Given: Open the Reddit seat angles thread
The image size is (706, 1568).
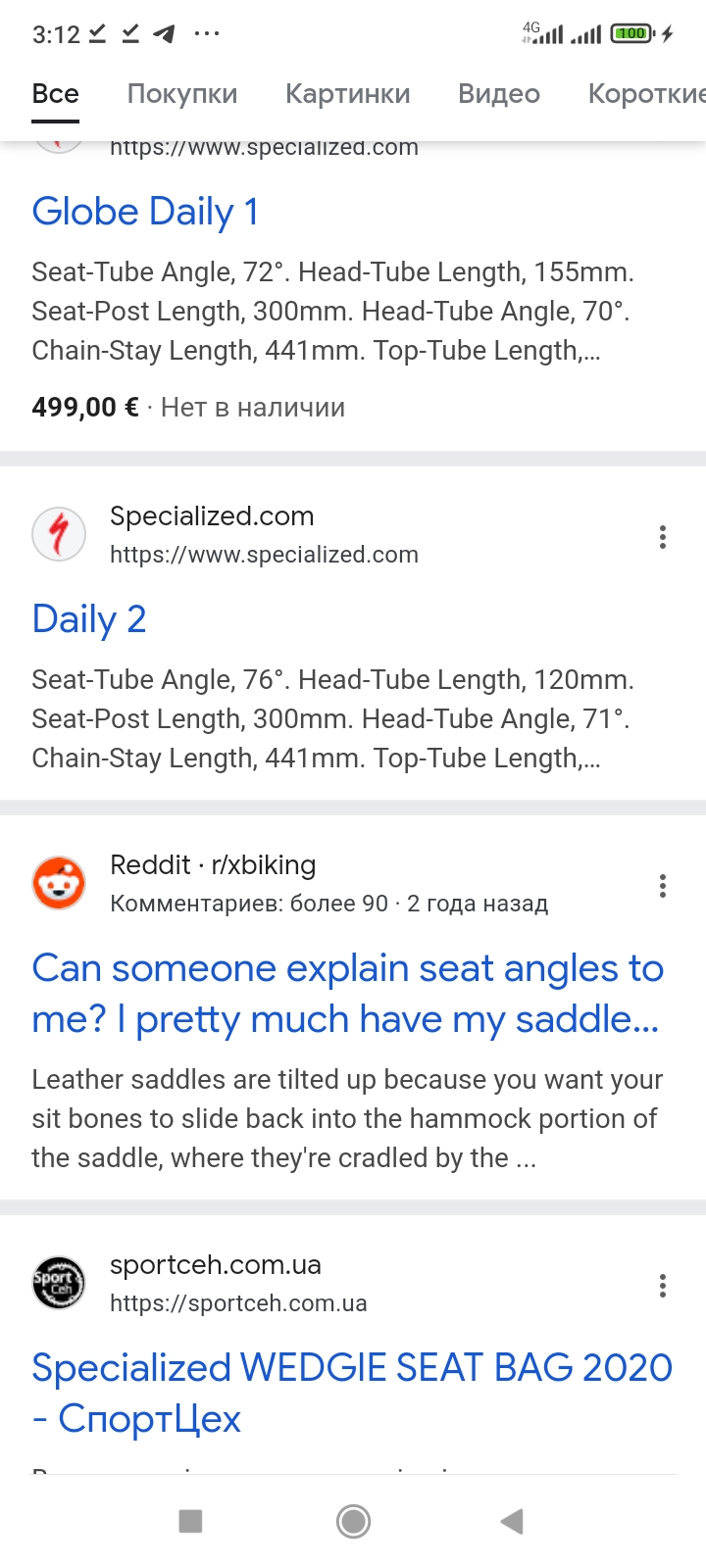Looking at the screenshot, I should [347, 994].
